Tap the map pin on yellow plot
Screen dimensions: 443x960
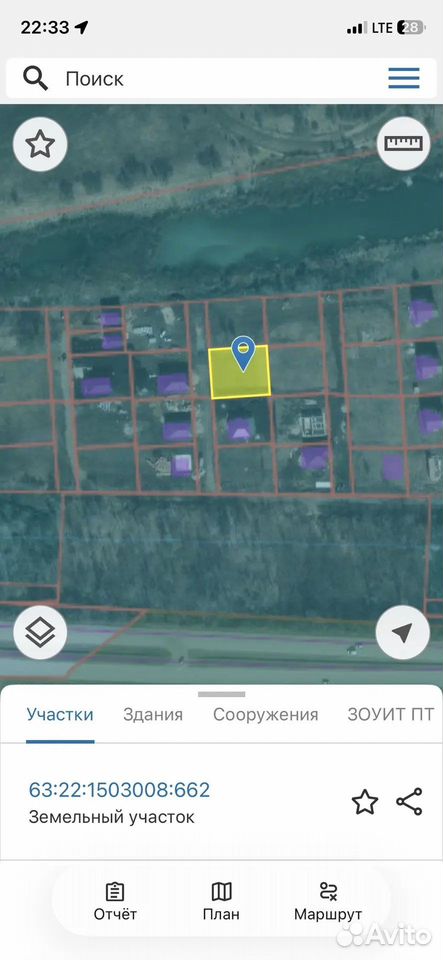click(x=244, y=354)
